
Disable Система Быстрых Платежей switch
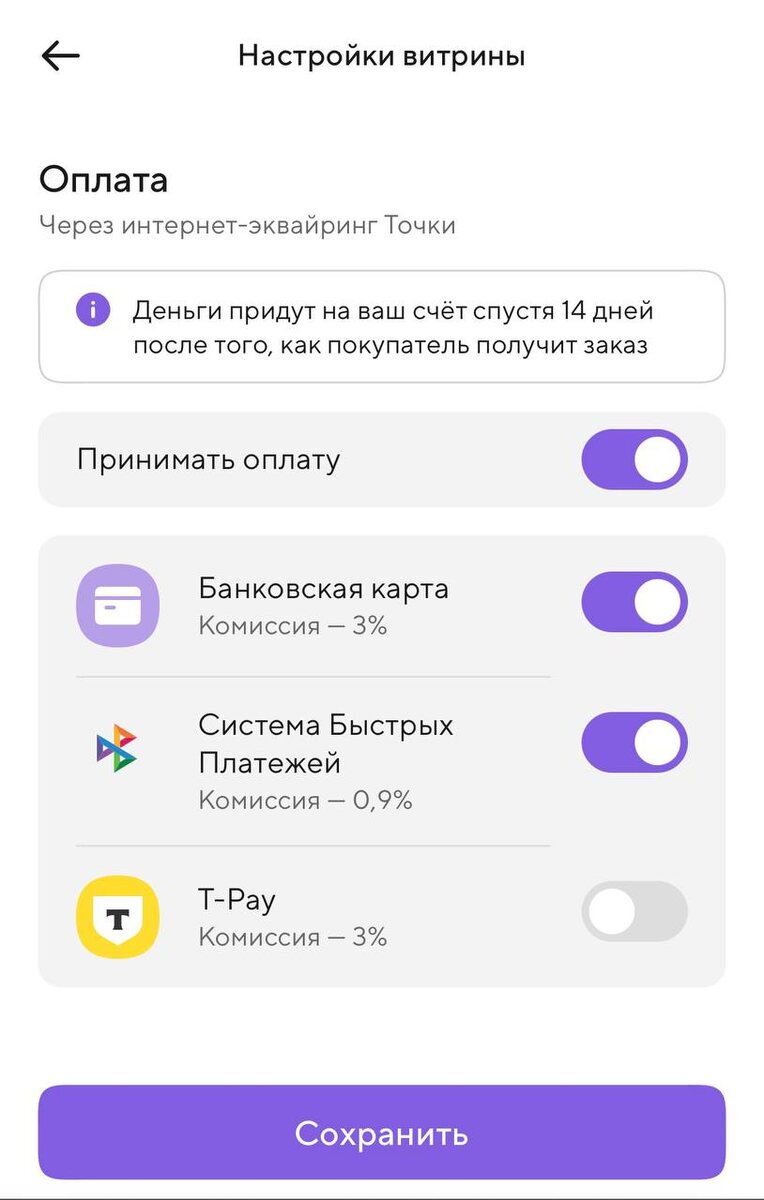(636, 742)
